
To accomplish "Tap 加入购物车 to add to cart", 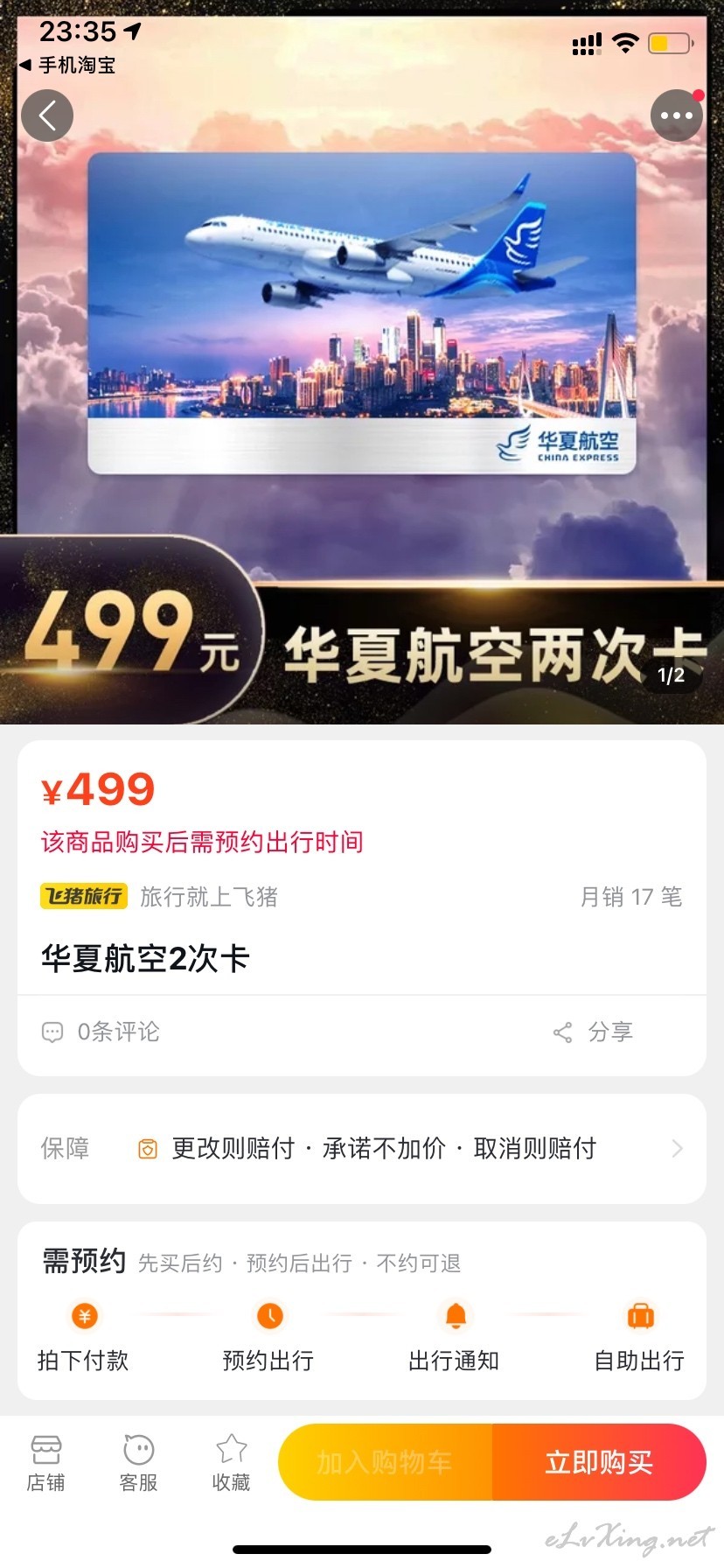I will [385, 1462].
